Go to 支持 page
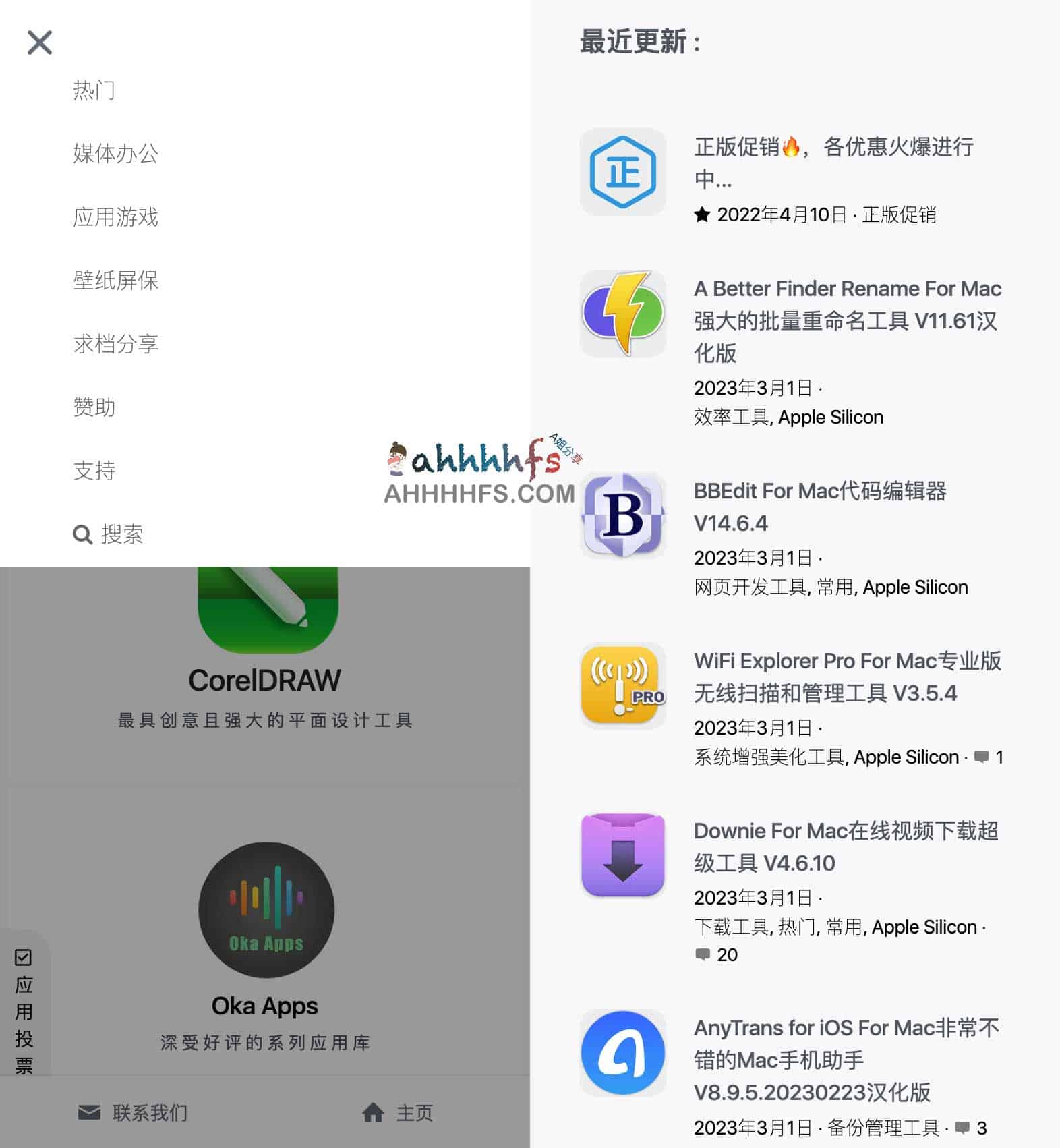 point(94,470)
